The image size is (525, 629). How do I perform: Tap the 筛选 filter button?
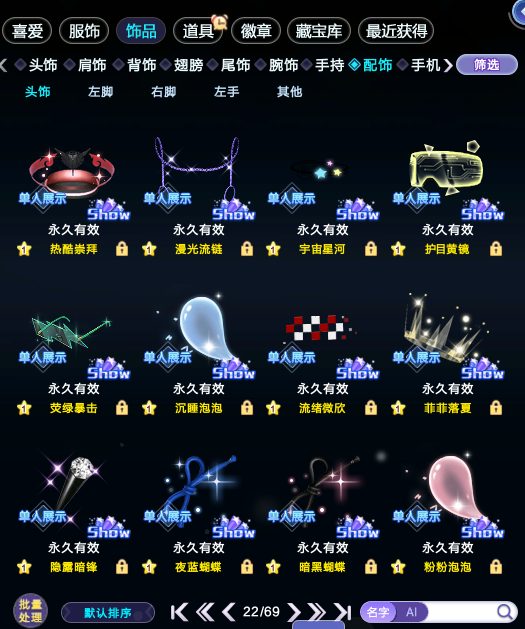(486, 65)
